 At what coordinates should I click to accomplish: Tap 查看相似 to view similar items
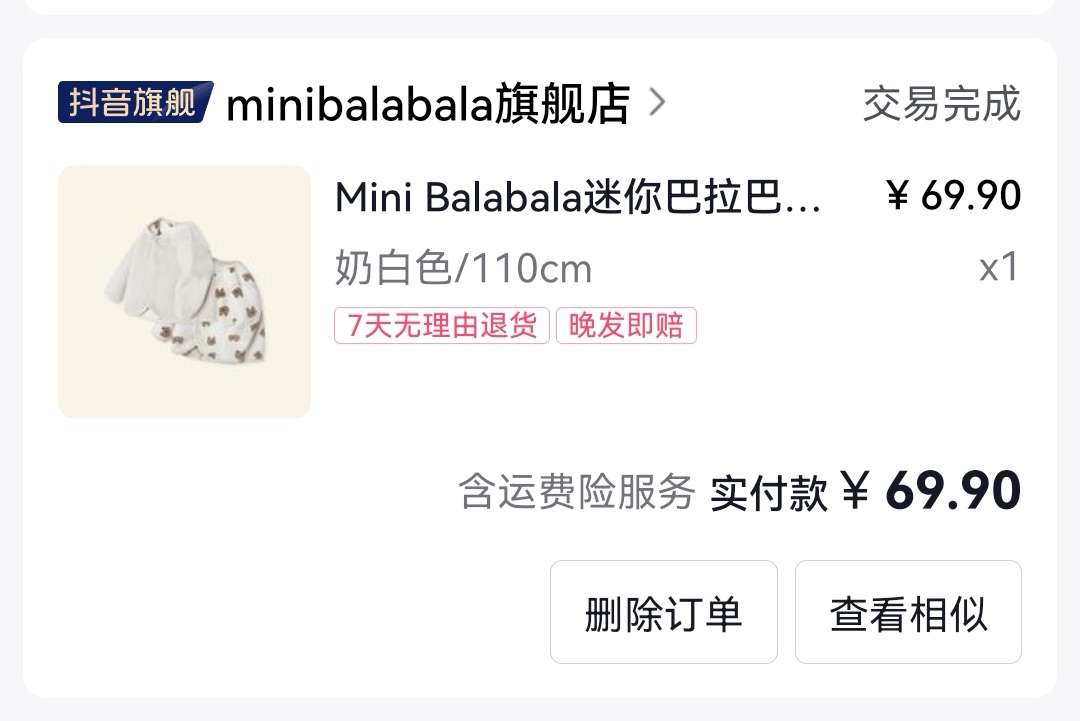(908, 612)
